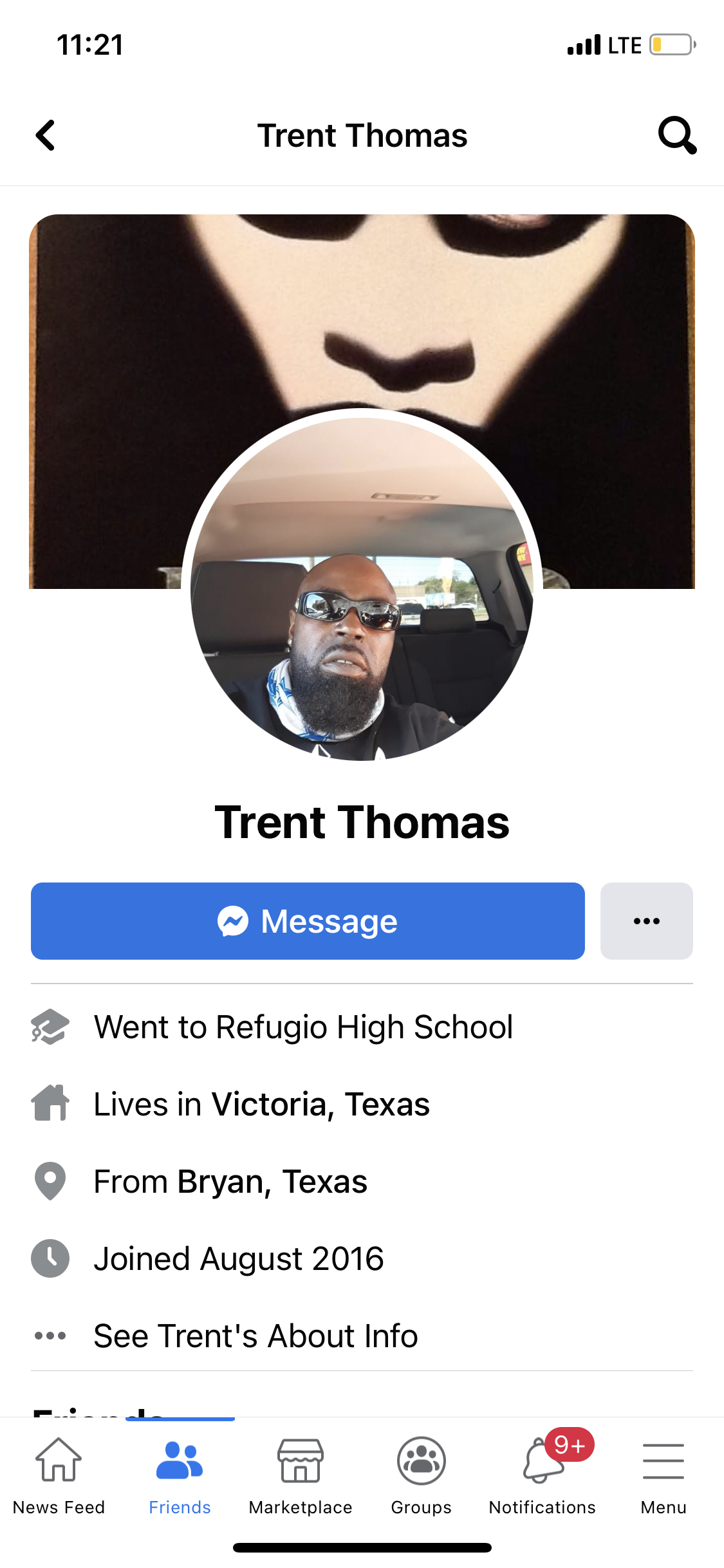The image size is (724, 1568).
Task: Check the Notifications tab
Action: tap(543, 1473)
